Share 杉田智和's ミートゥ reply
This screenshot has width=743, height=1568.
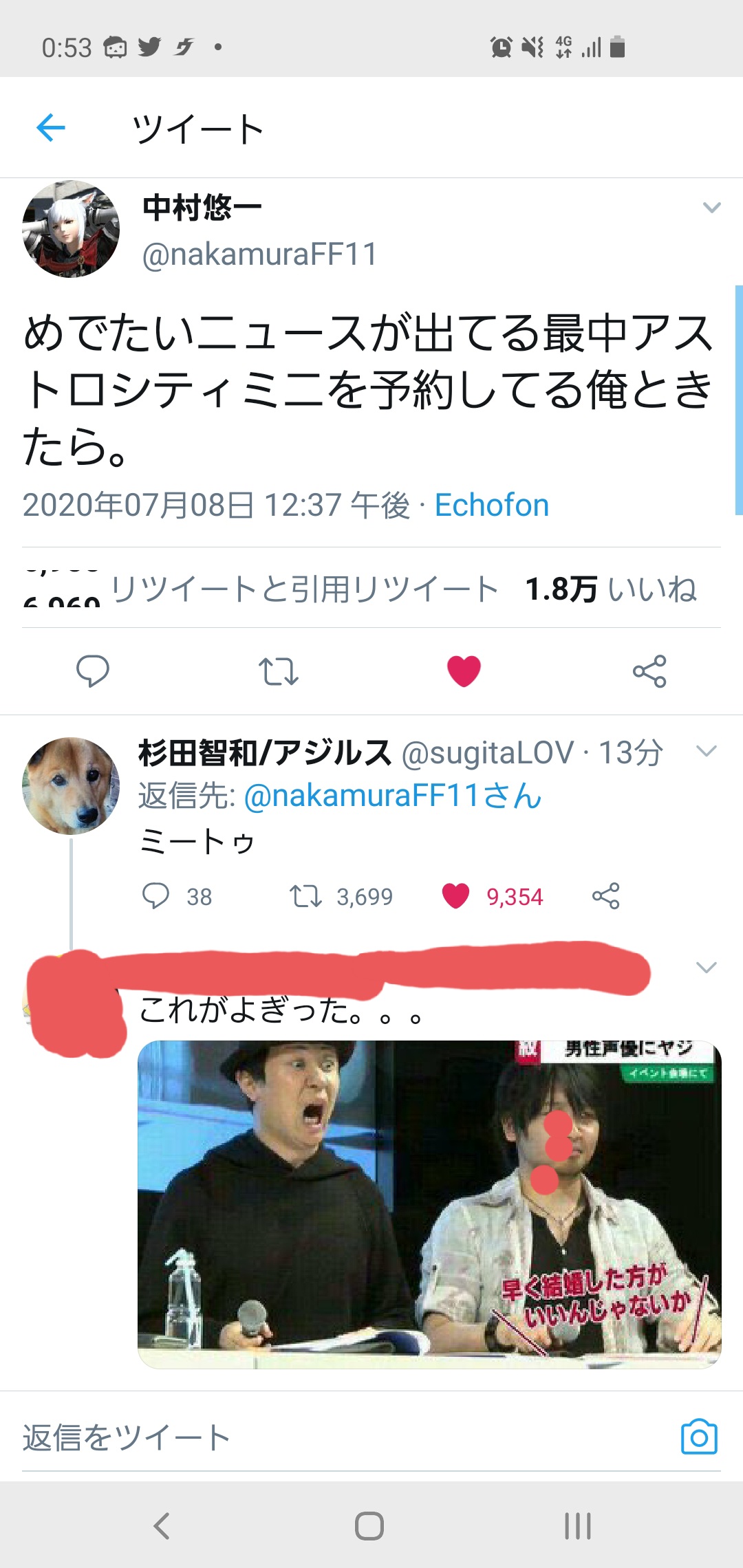(x=605, y=896)
